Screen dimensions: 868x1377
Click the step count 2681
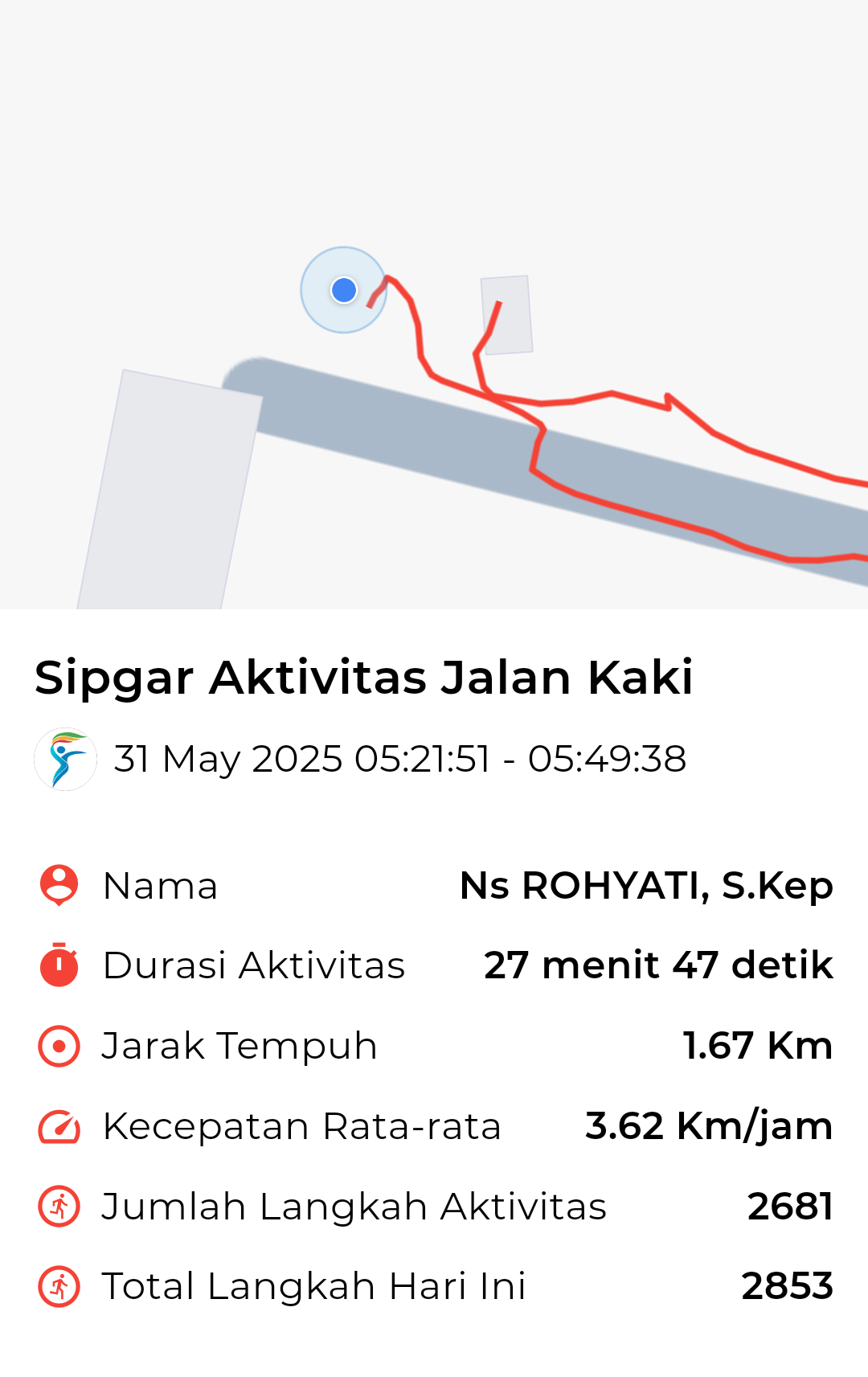pyautogui.click(x=791, y=1206)
